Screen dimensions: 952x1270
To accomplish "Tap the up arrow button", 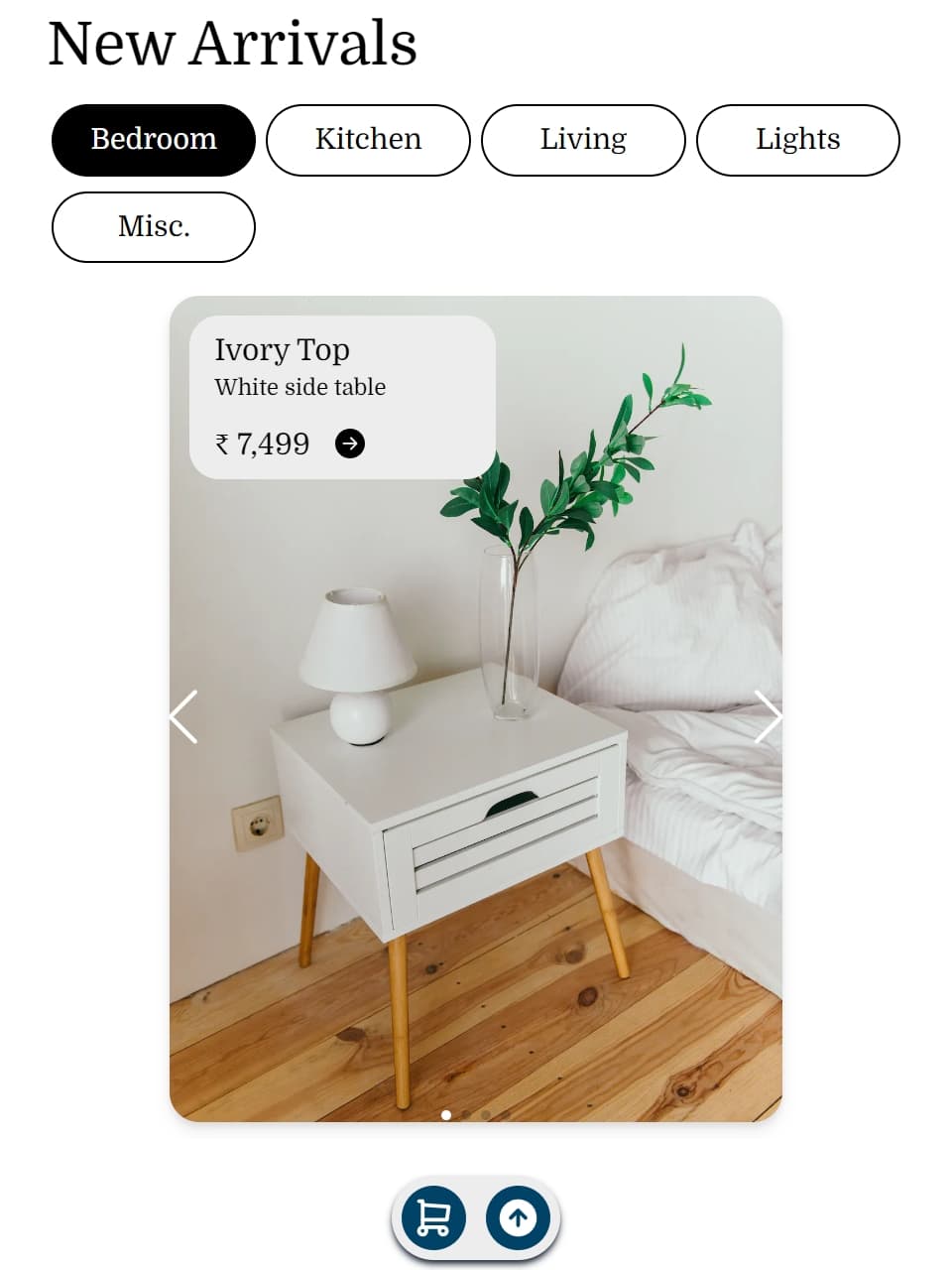I will pyautogui.click(x=518, y=1216).
